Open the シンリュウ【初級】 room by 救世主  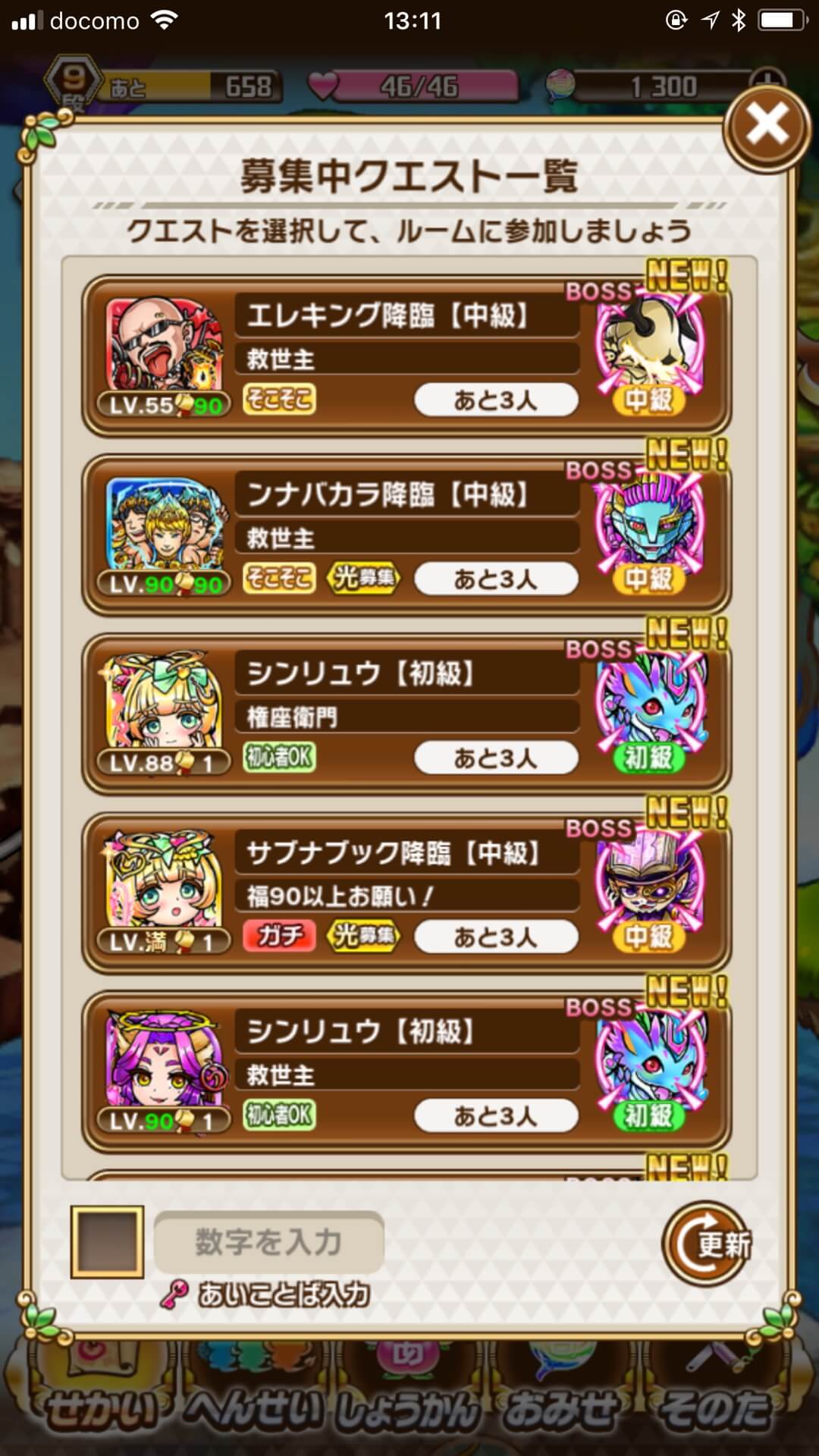point(406,1072)
